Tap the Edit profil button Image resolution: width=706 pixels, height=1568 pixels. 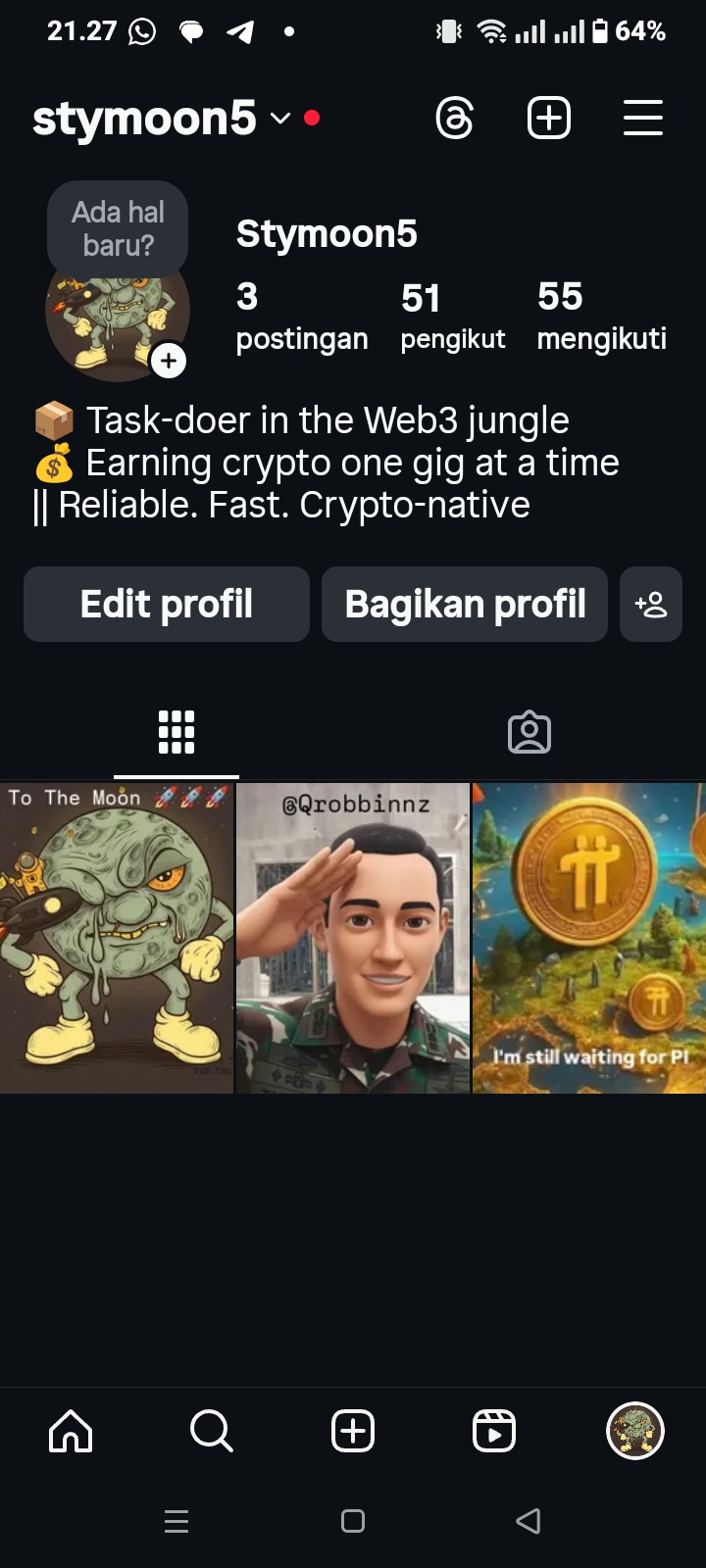(167, 604)
